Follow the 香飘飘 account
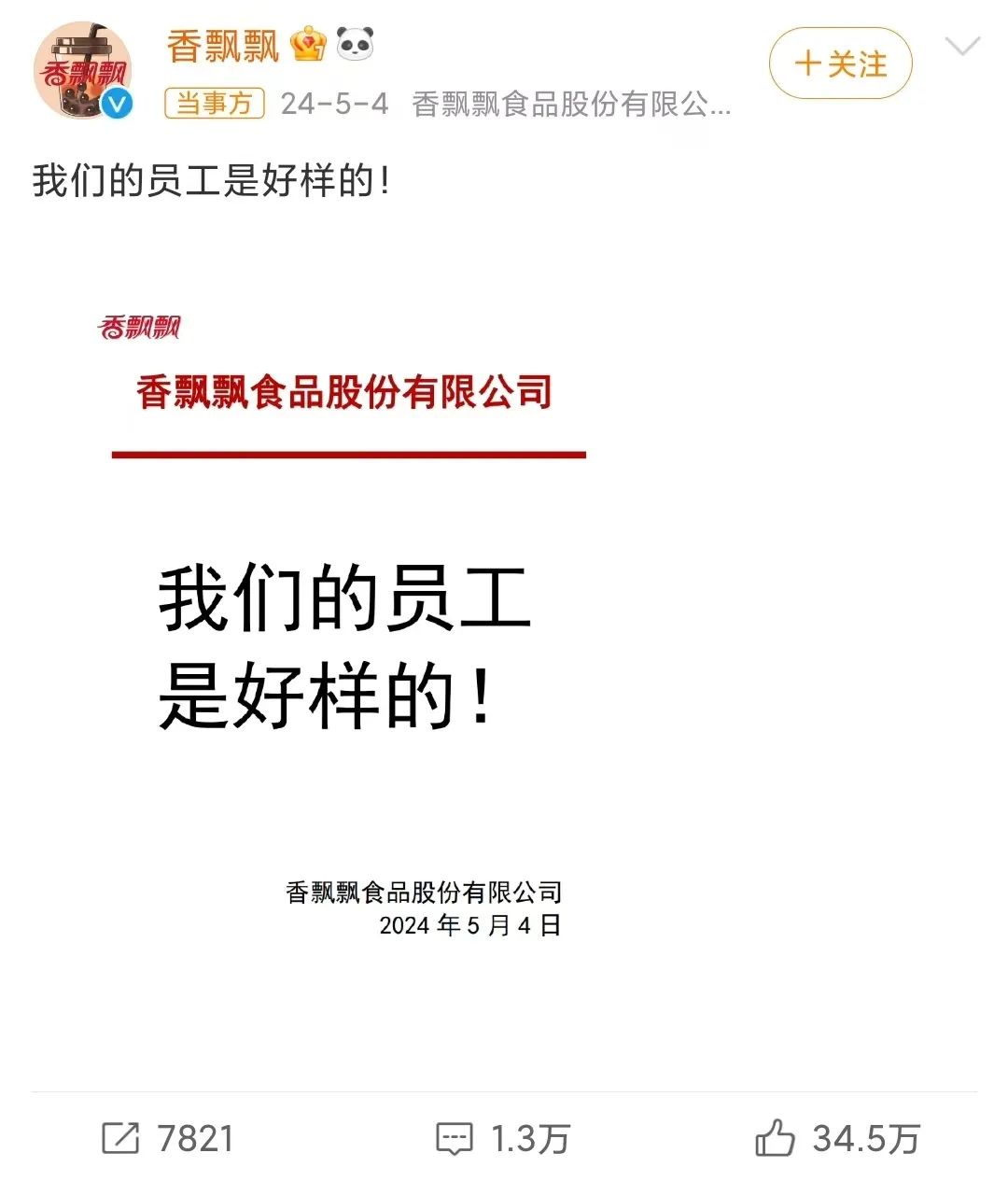1008x1181 pixels. pyautogui.click(x=840, y=63)
